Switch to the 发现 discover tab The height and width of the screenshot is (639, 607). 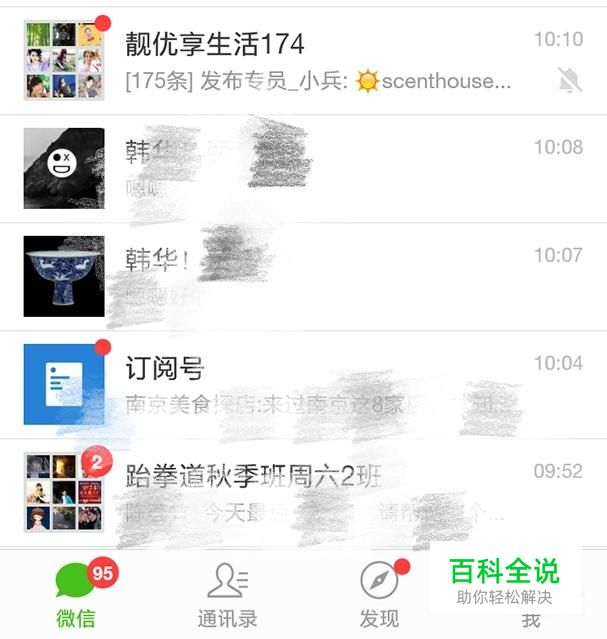(x=379, y=594)
